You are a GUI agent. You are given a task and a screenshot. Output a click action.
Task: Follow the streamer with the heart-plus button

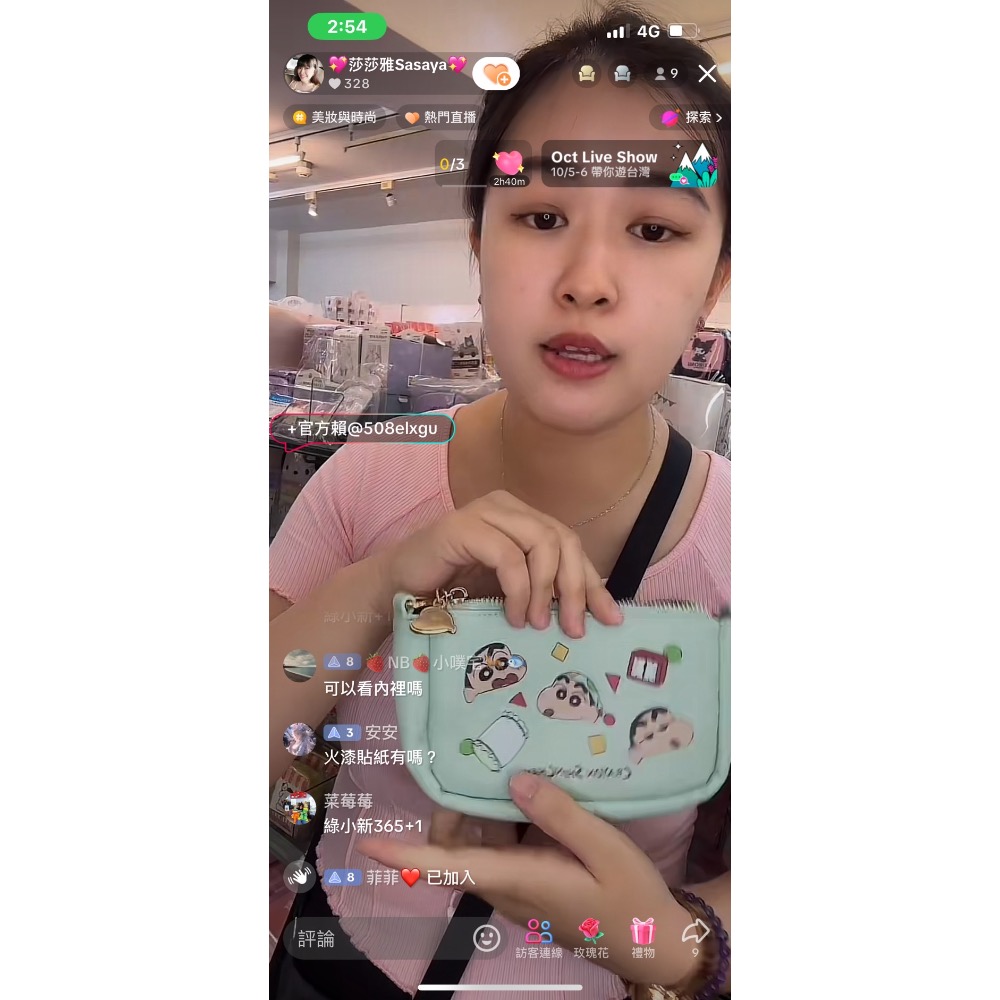496,74
